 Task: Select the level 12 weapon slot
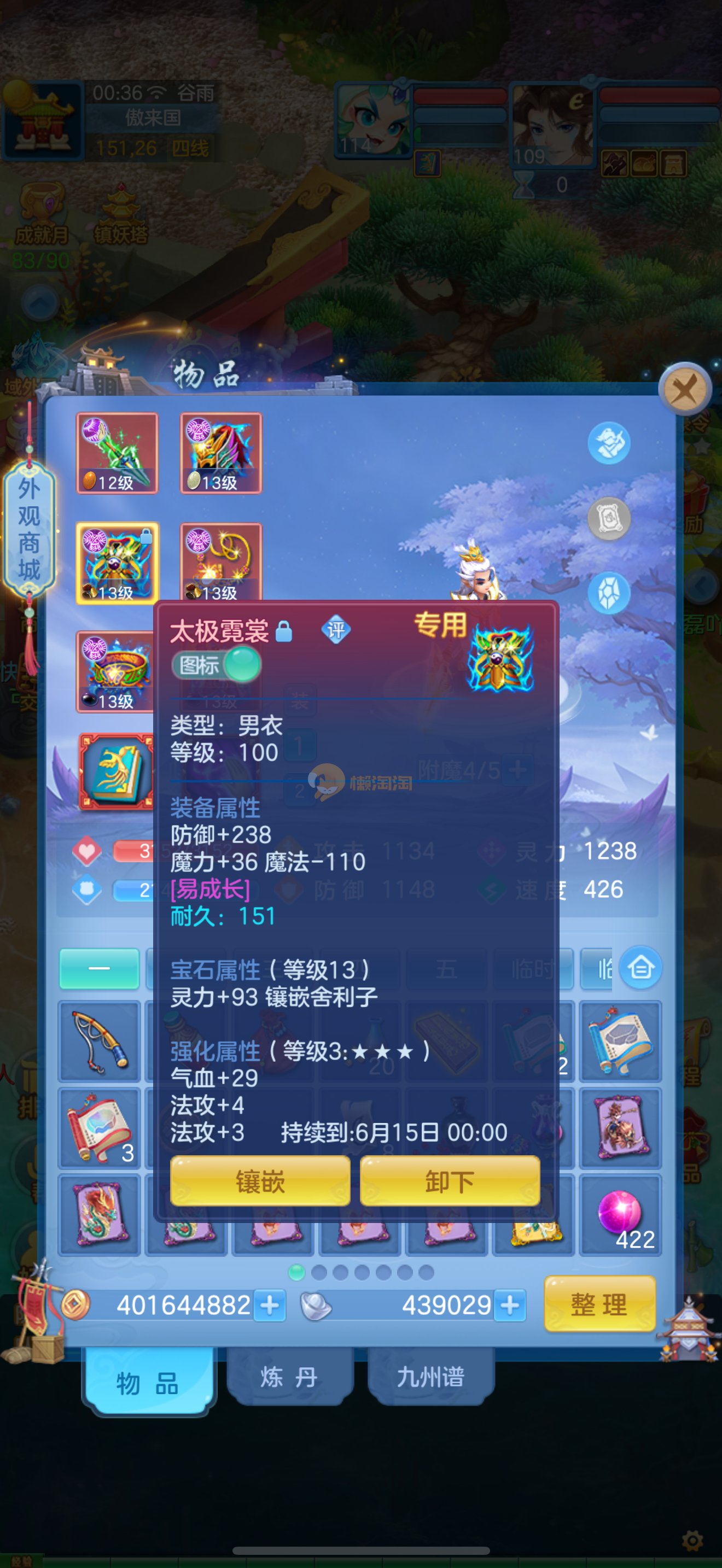pyautogui.click(x=117, y=453)
